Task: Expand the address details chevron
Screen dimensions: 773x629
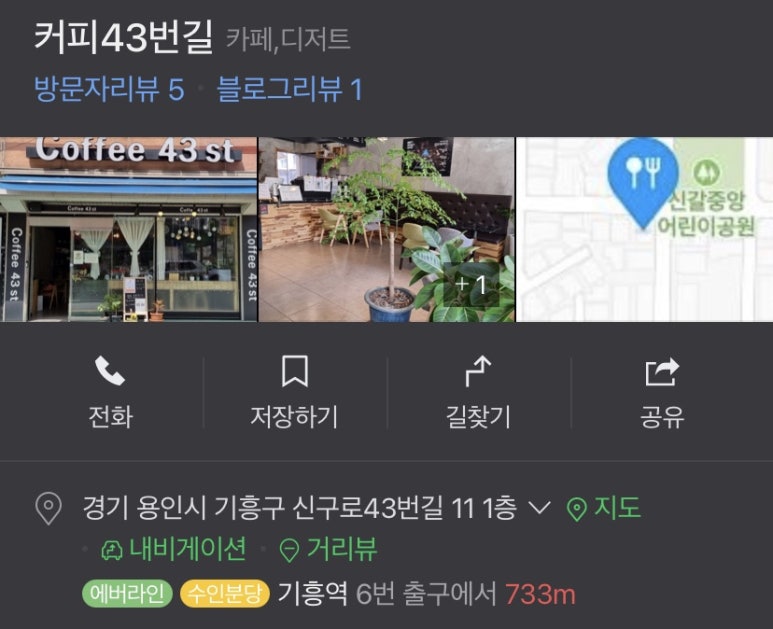Action: click(539, 508)
